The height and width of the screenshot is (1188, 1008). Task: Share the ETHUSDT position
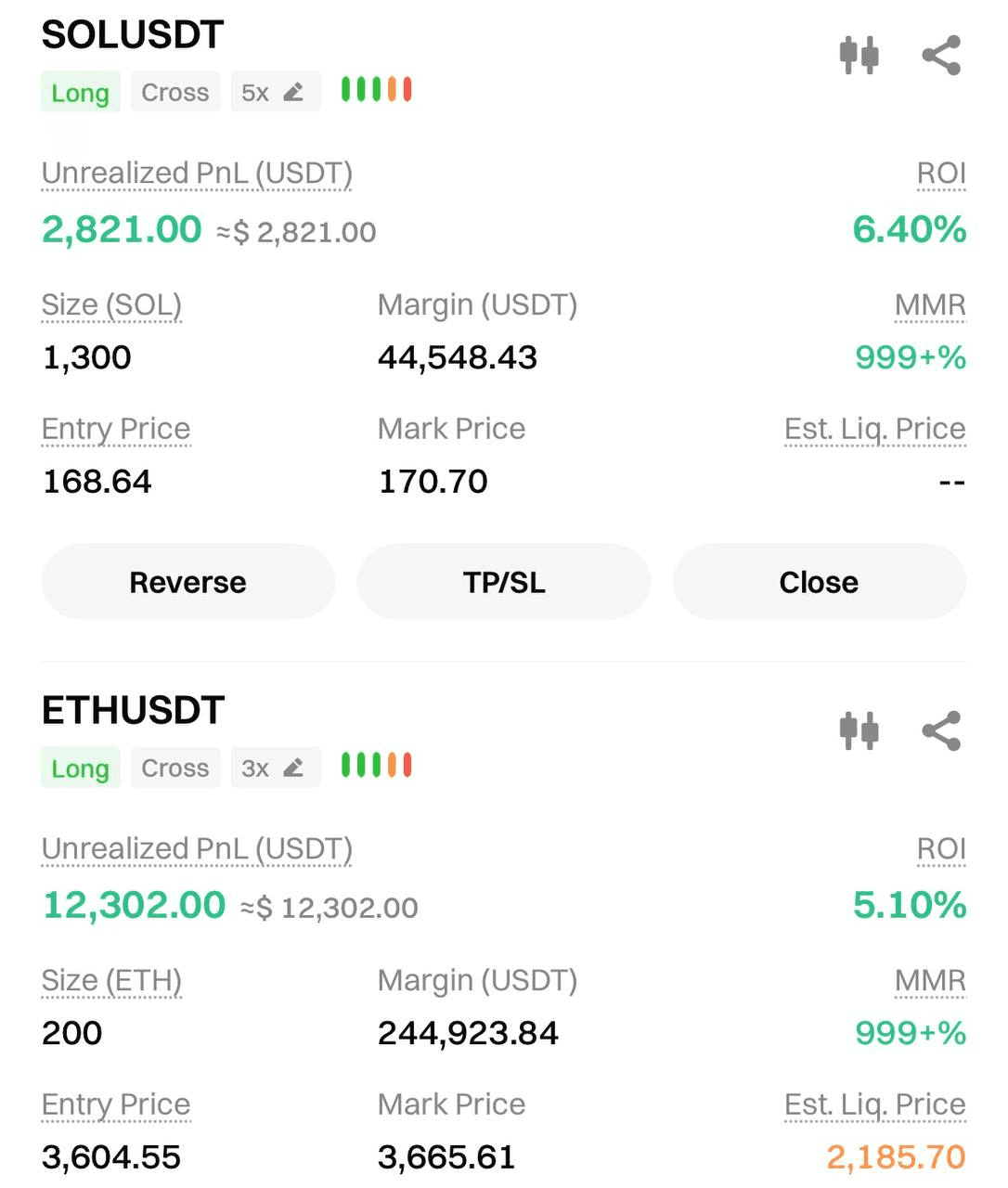pos(941,731)
